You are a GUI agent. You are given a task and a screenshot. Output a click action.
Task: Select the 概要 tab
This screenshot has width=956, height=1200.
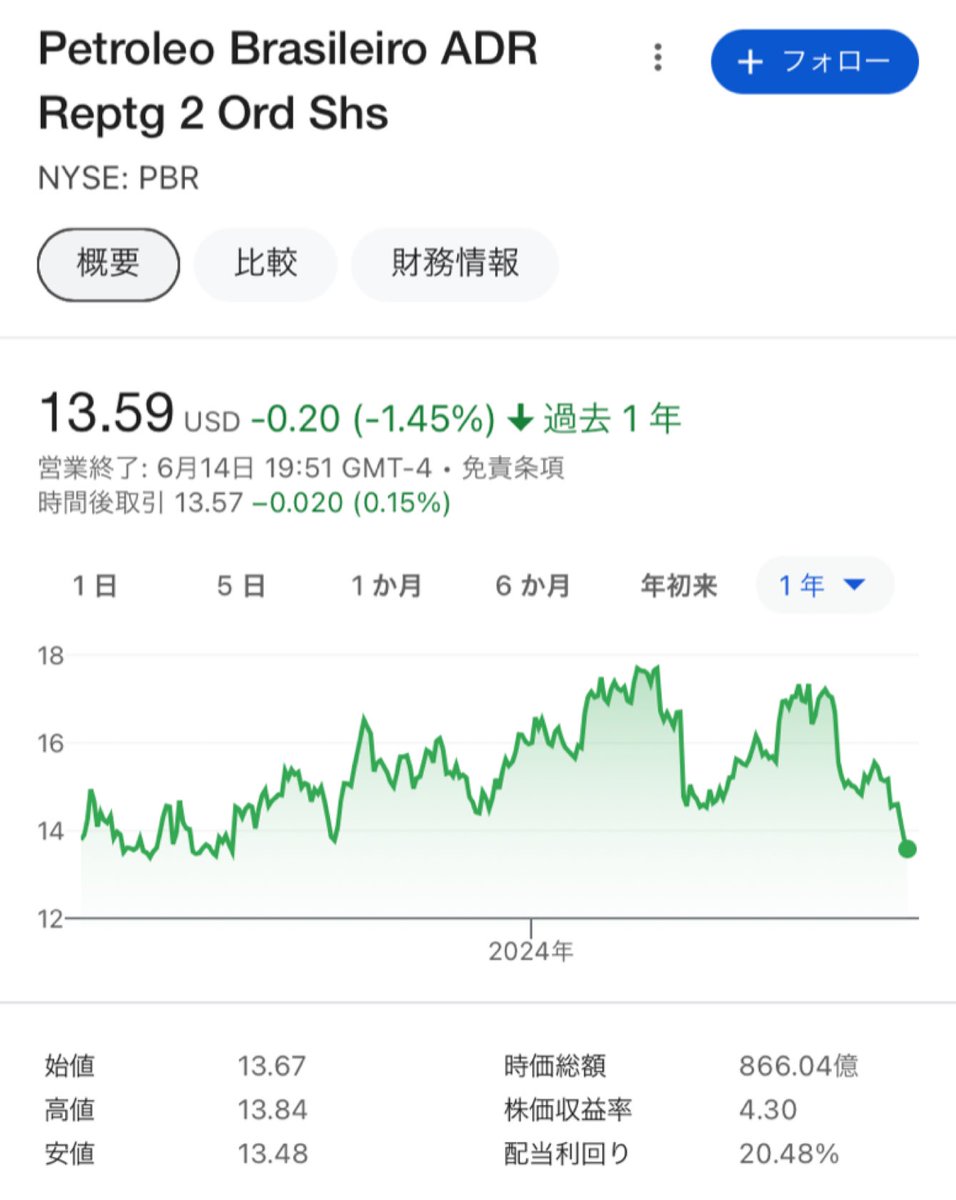[108, 264]
